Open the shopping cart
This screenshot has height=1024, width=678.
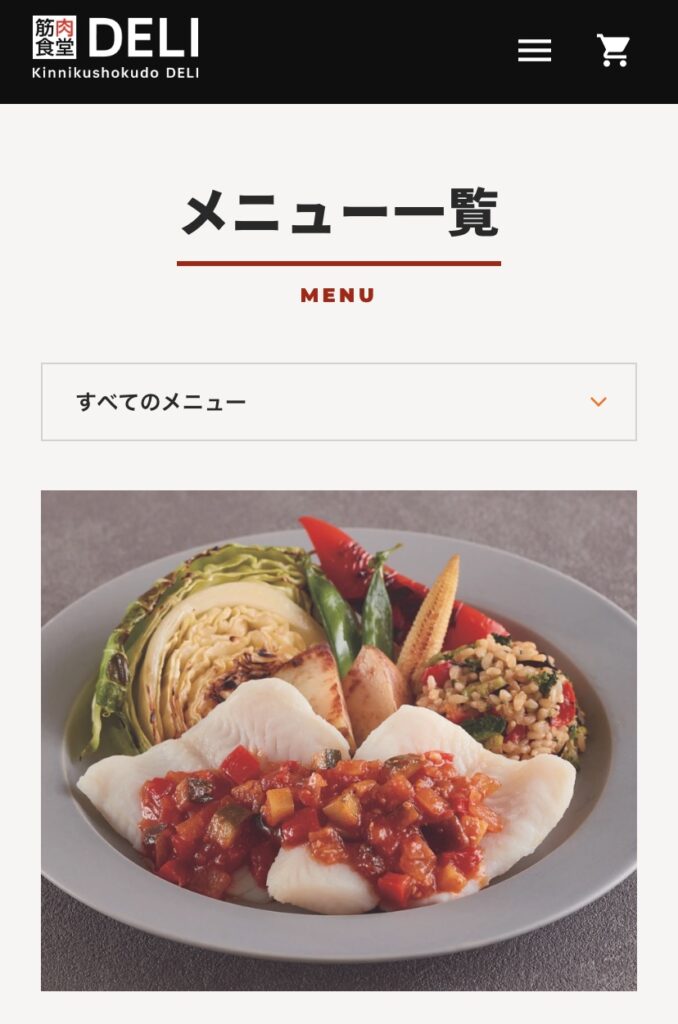613,50
